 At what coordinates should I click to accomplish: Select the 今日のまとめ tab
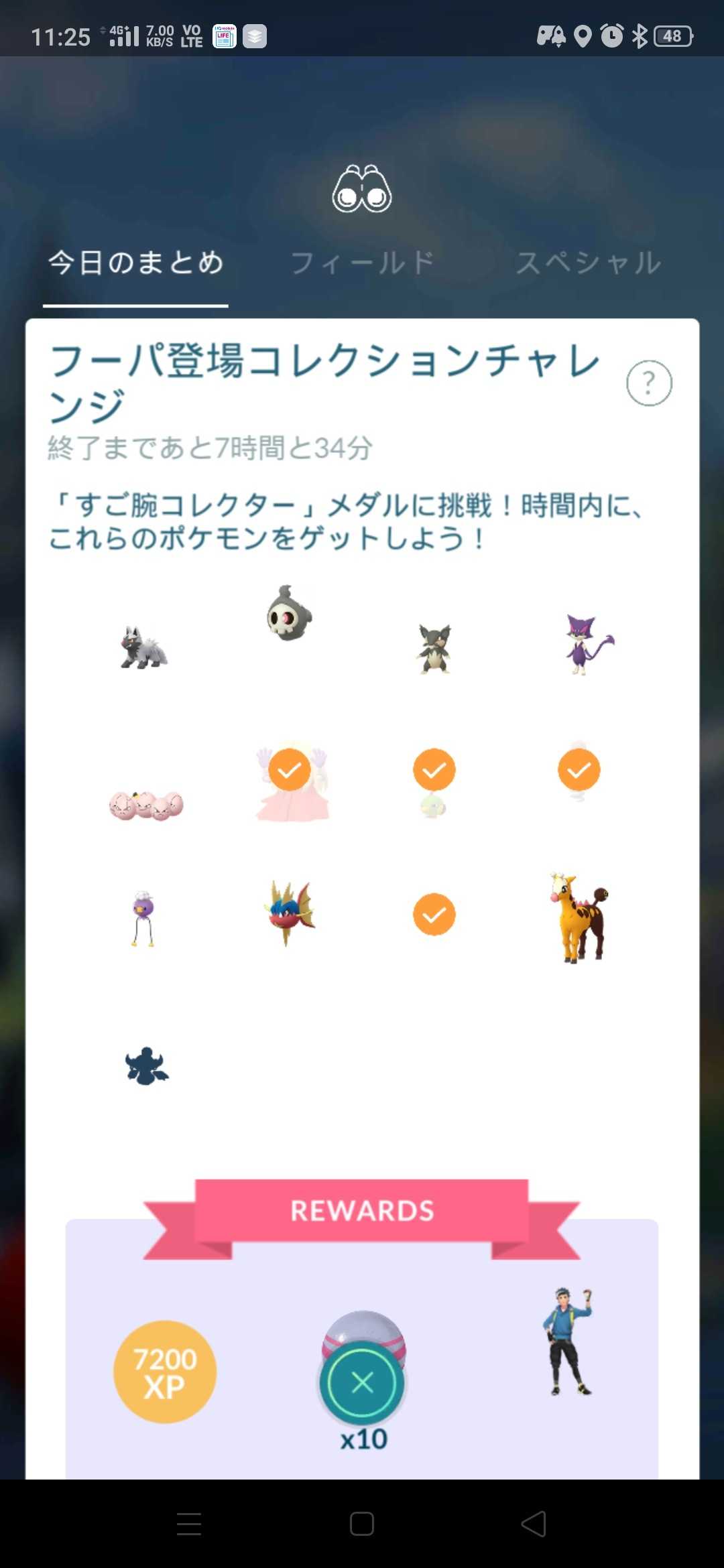[x=135, y=263]
